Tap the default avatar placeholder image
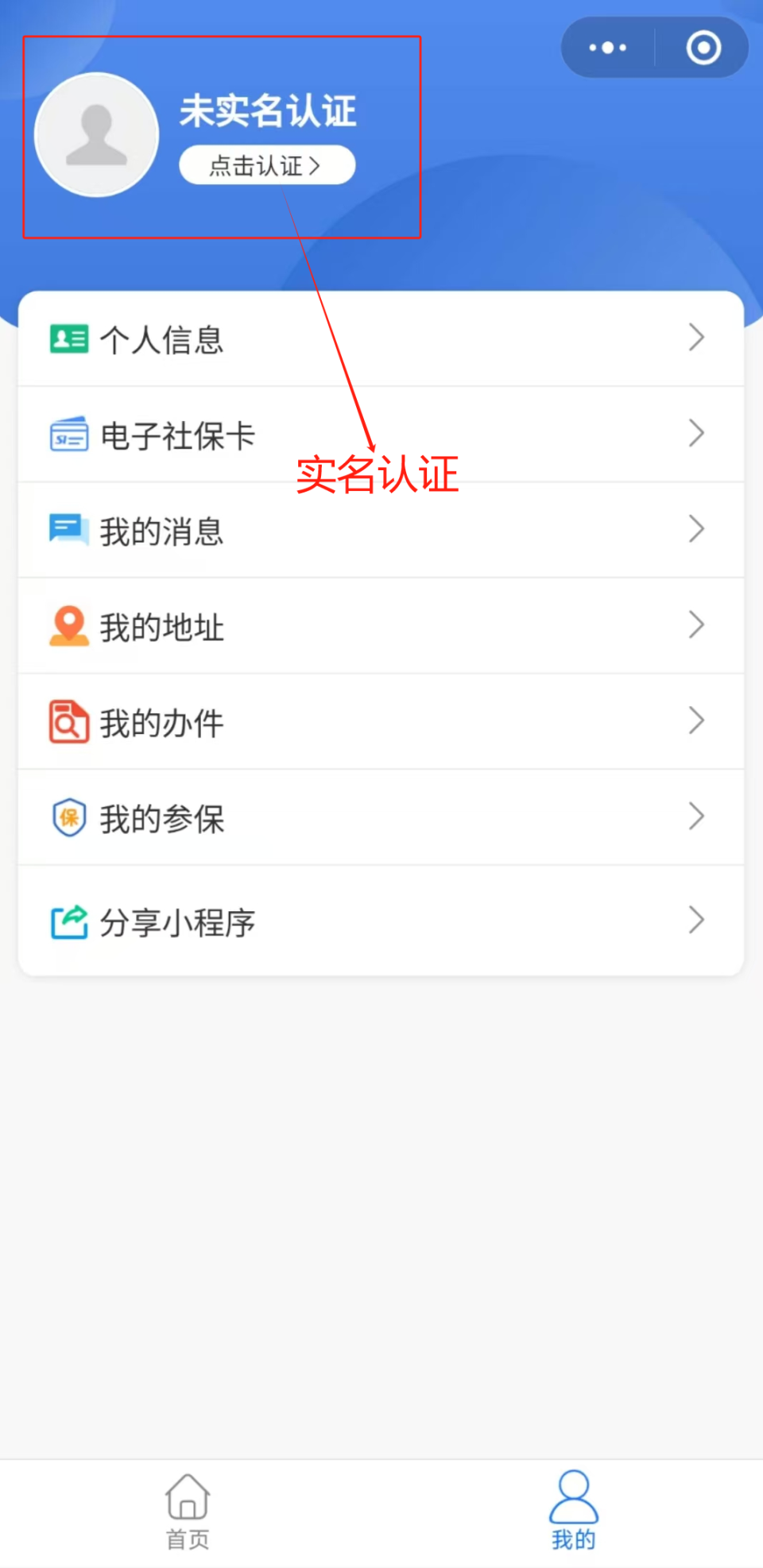 tap(96, 133)
